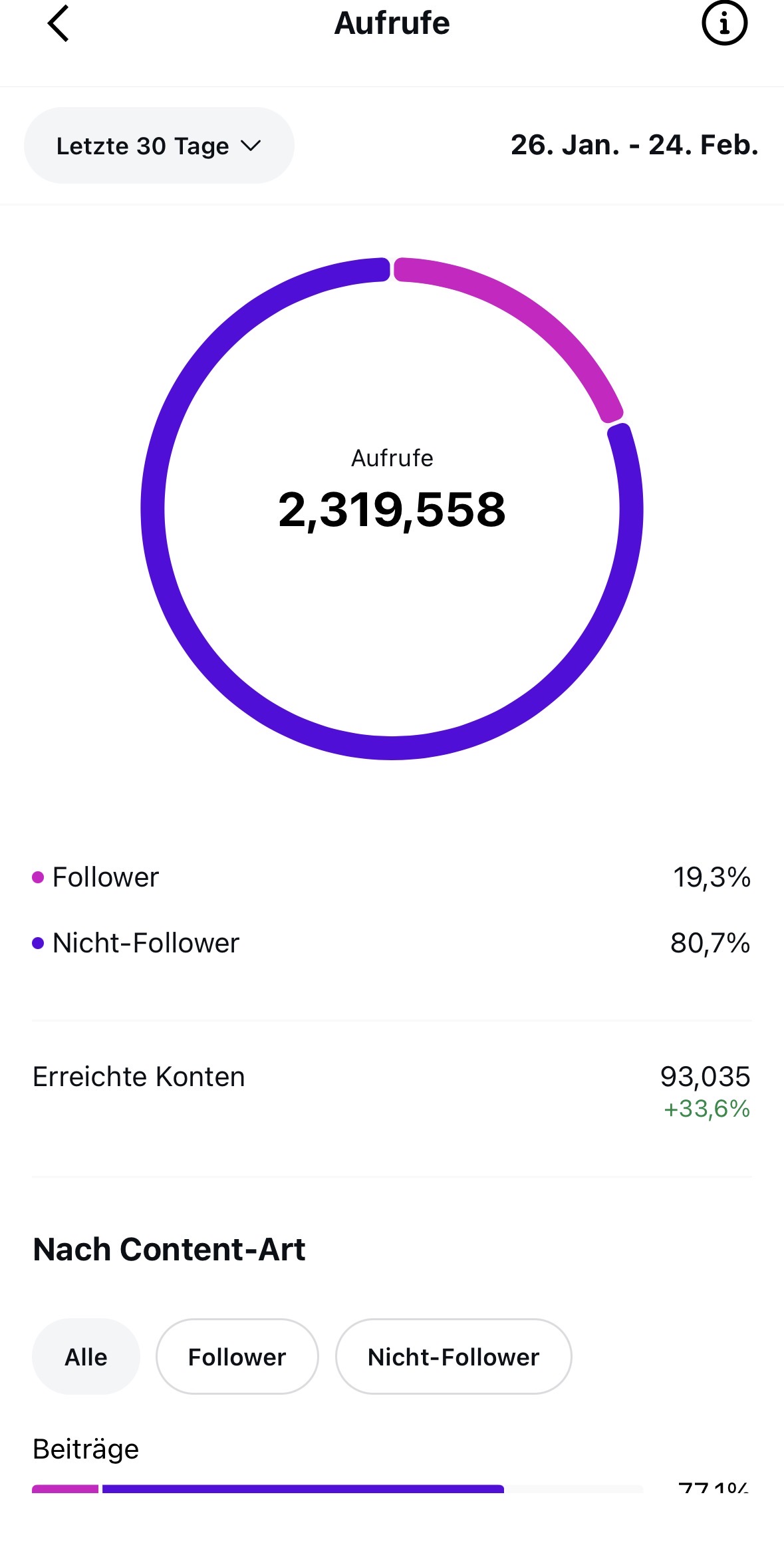Go back from the Aufrufe screen
Viewport: 784px width, 1561px height.
59,24
